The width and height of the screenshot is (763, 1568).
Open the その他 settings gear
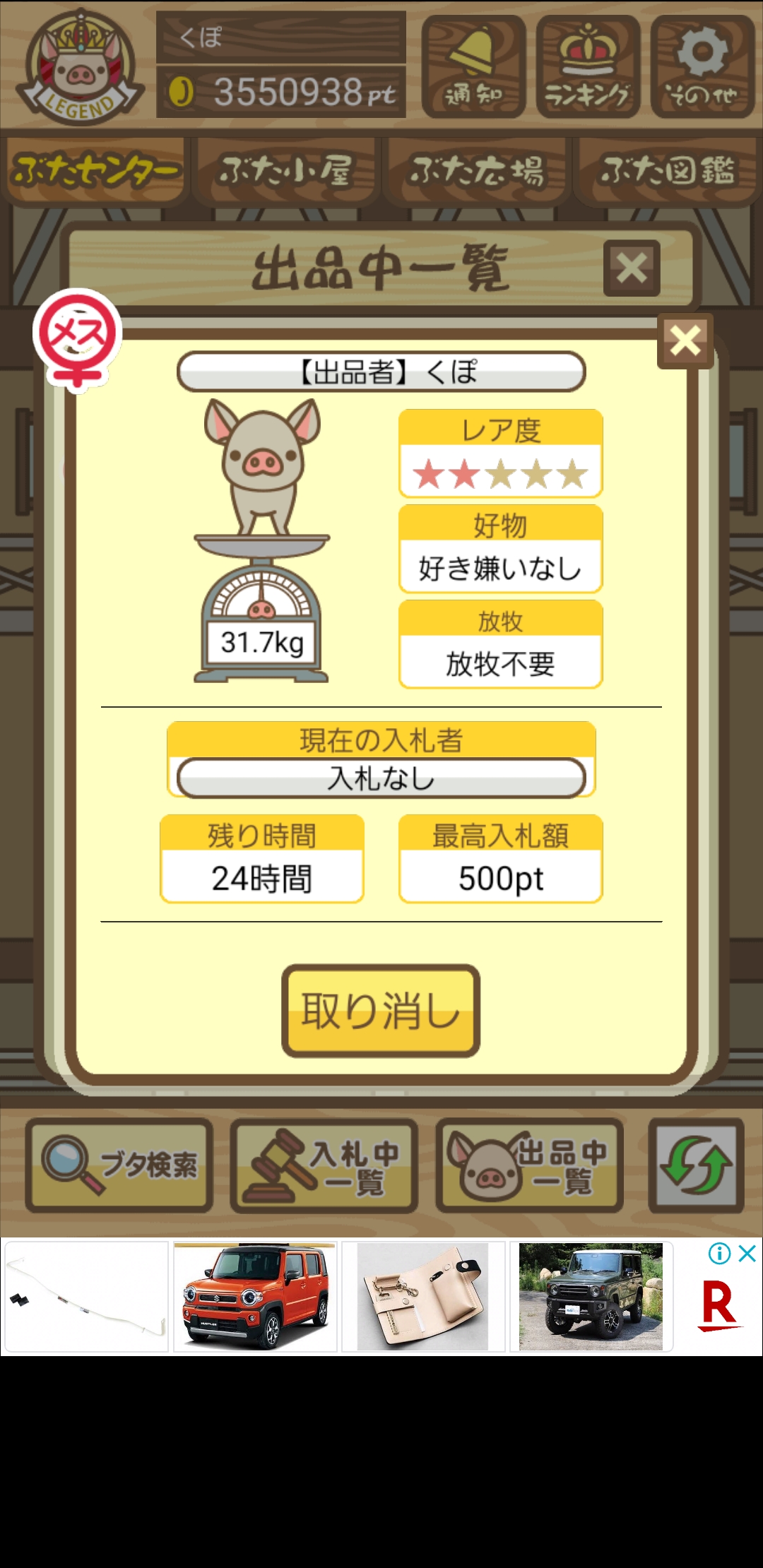[x=702, y=67]
